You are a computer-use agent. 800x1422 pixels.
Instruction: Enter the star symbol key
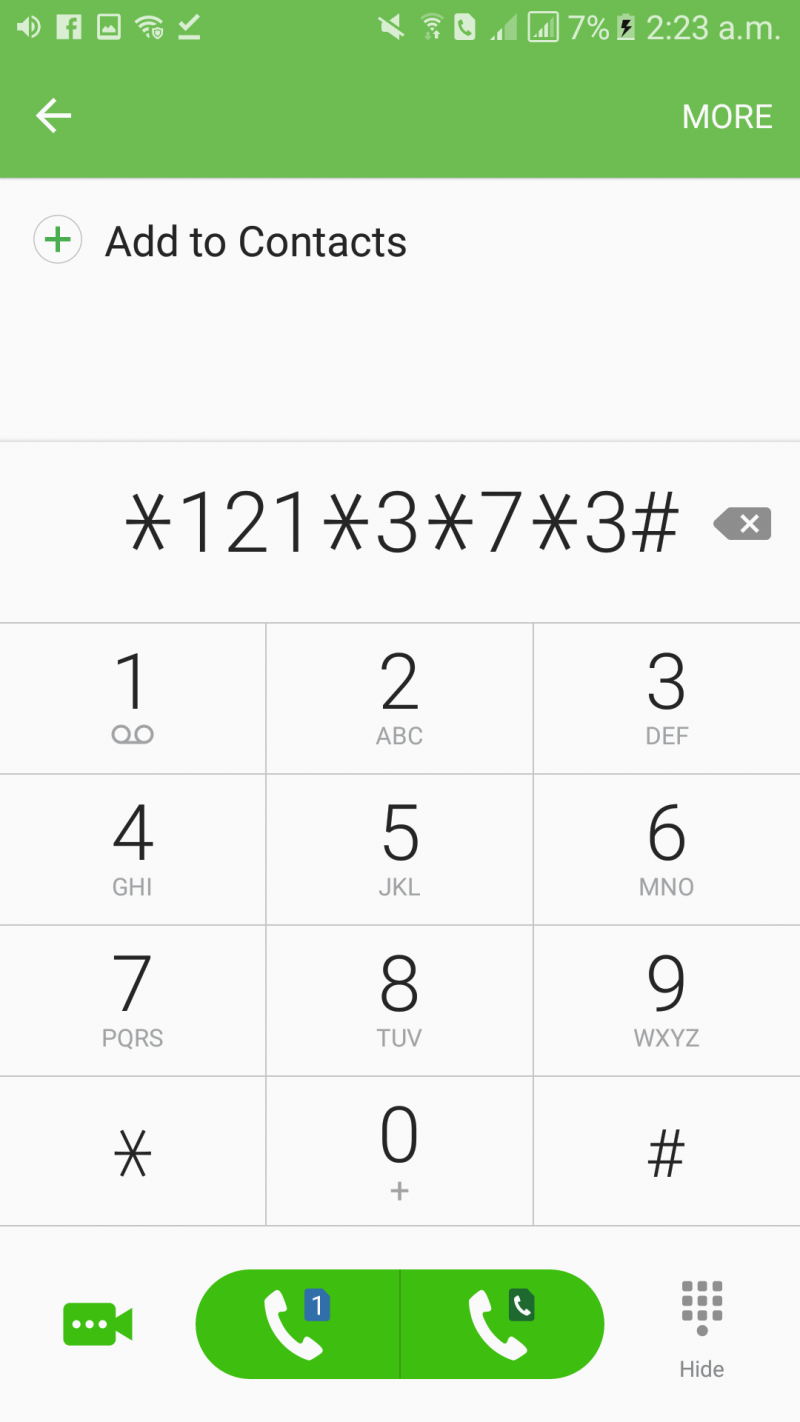click(132, 1152)
